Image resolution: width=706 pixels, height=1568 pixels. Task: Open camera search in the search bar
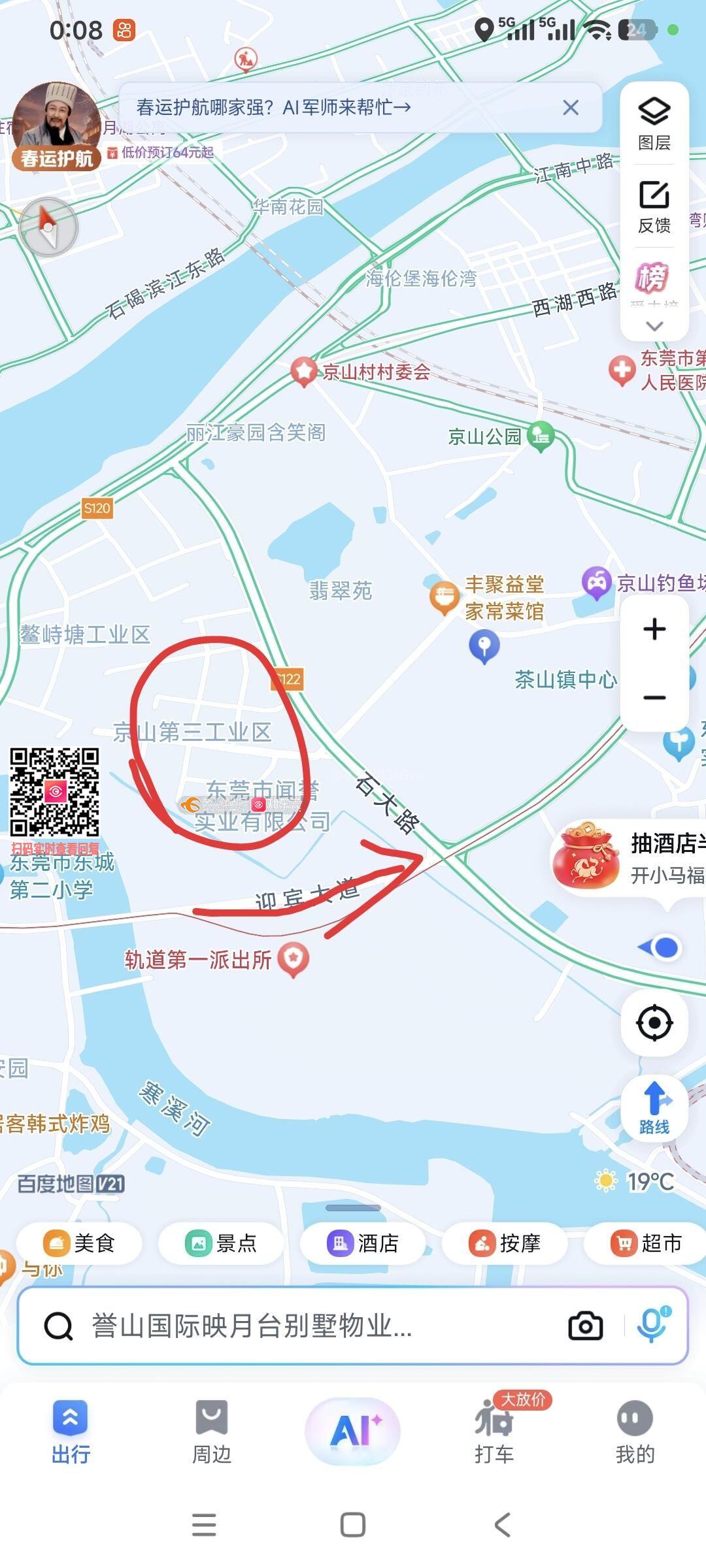pyautogui.click(x=585, y=1326)
